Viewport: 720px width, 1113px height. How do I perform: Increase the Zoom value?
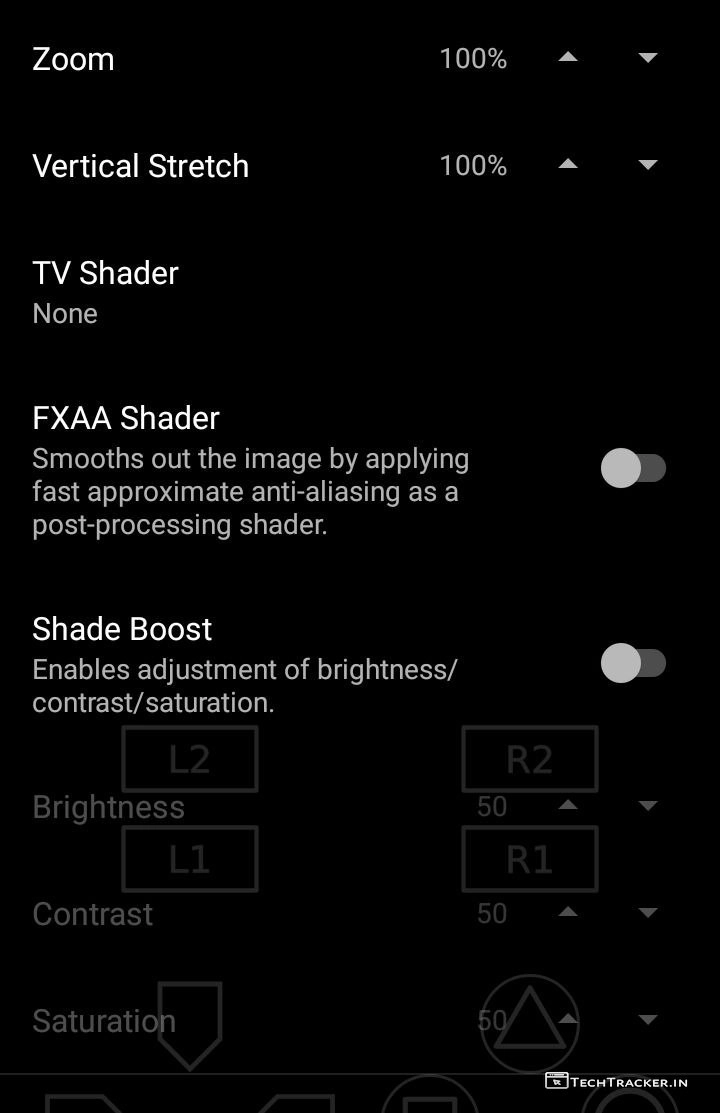(568, 58)
